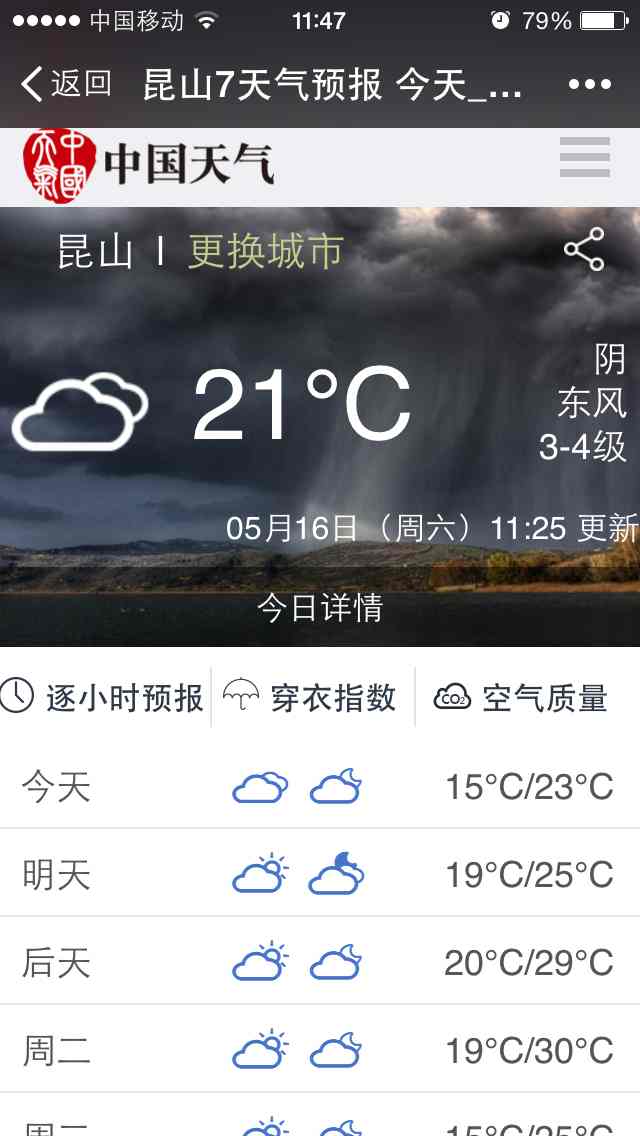
Task: Open the 明天 forecast row
Action: (320, 874)
